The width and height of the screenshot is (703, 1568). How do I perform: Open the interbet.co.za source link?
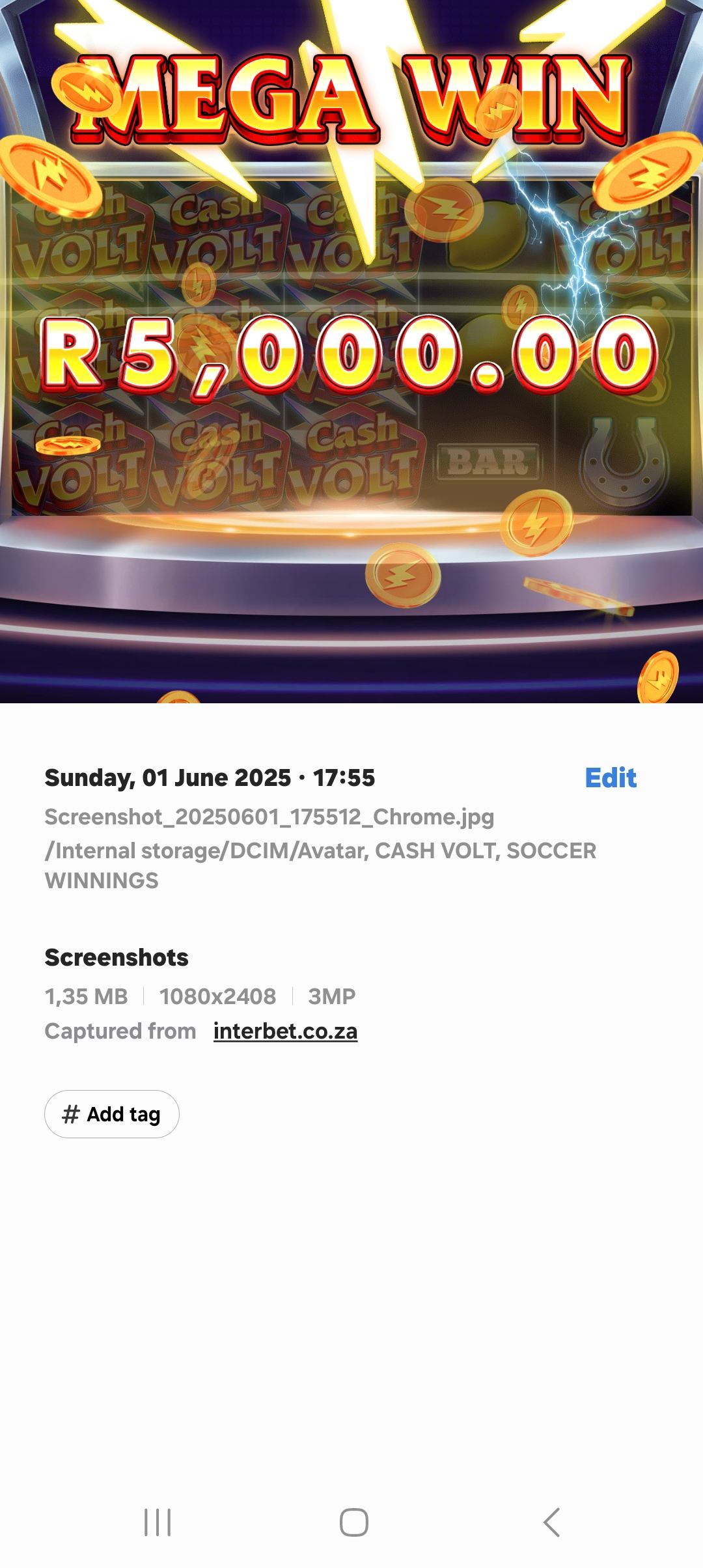pos(285,1031)
